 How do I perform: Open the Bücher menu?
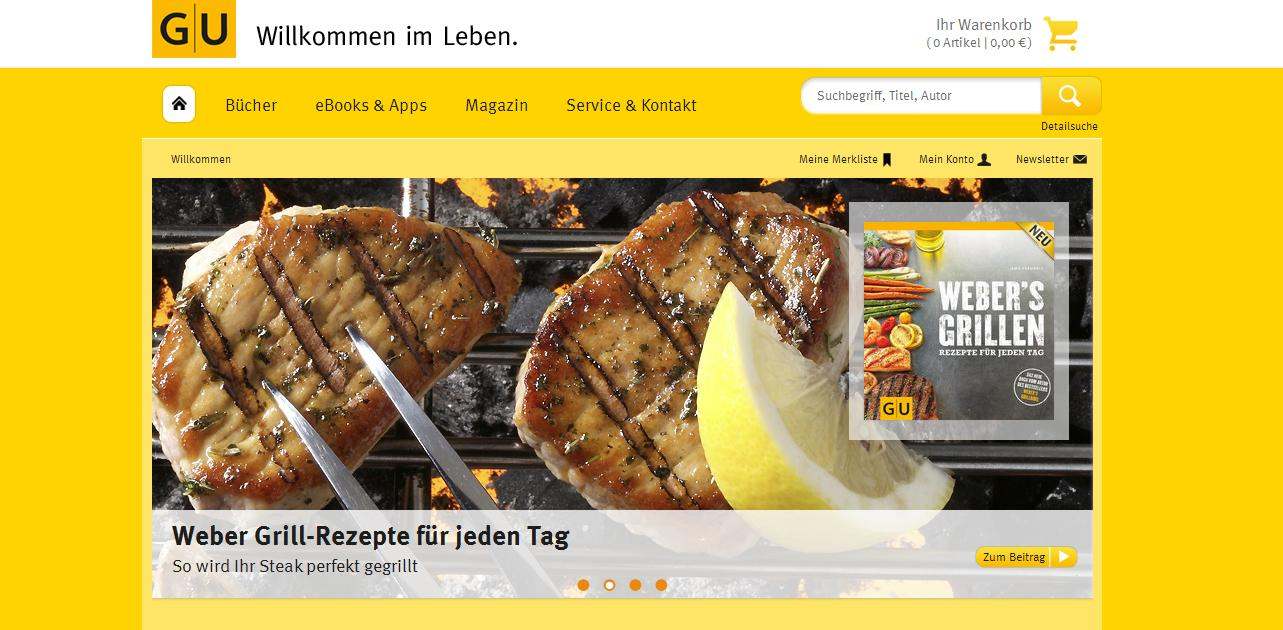tap(251, 105)
